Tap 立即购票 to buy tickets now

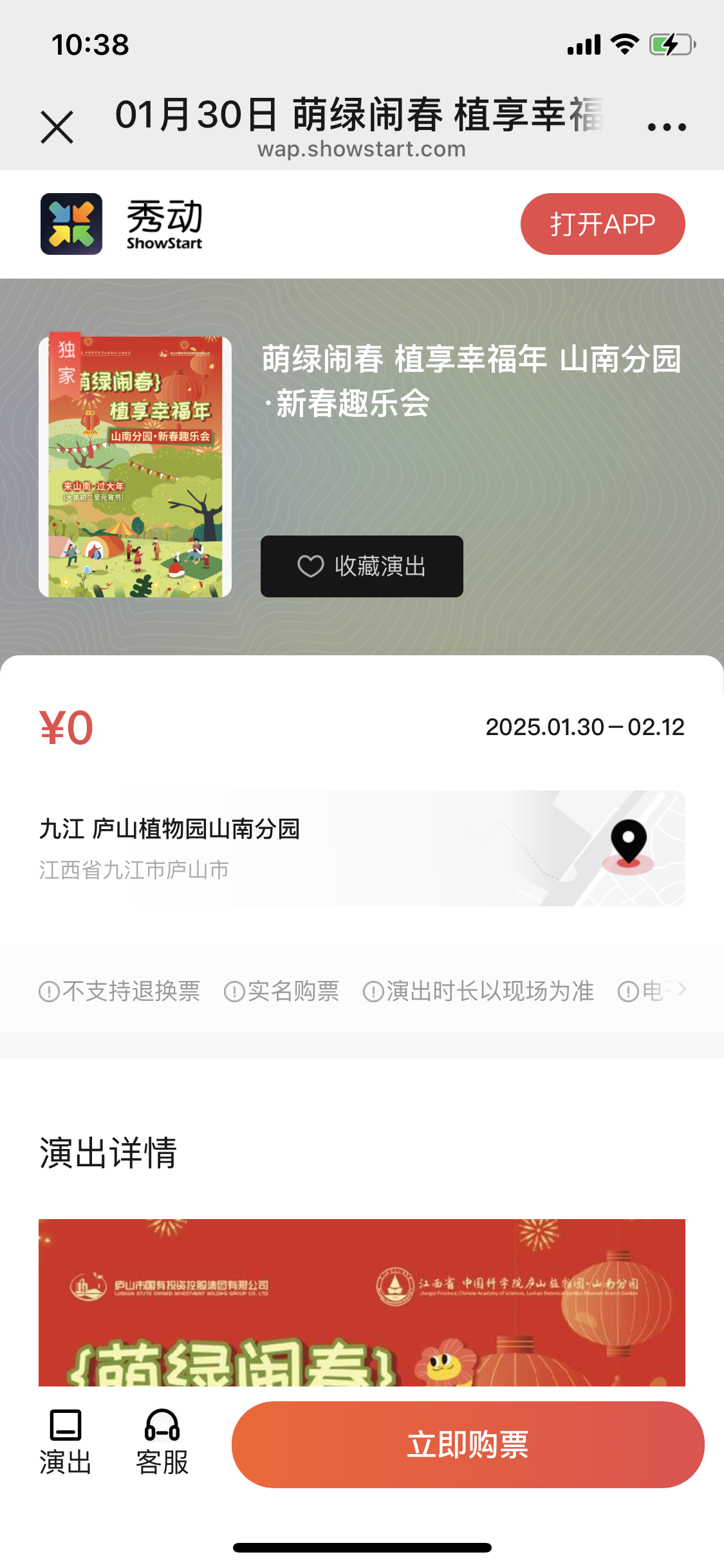click(468, 1444)
